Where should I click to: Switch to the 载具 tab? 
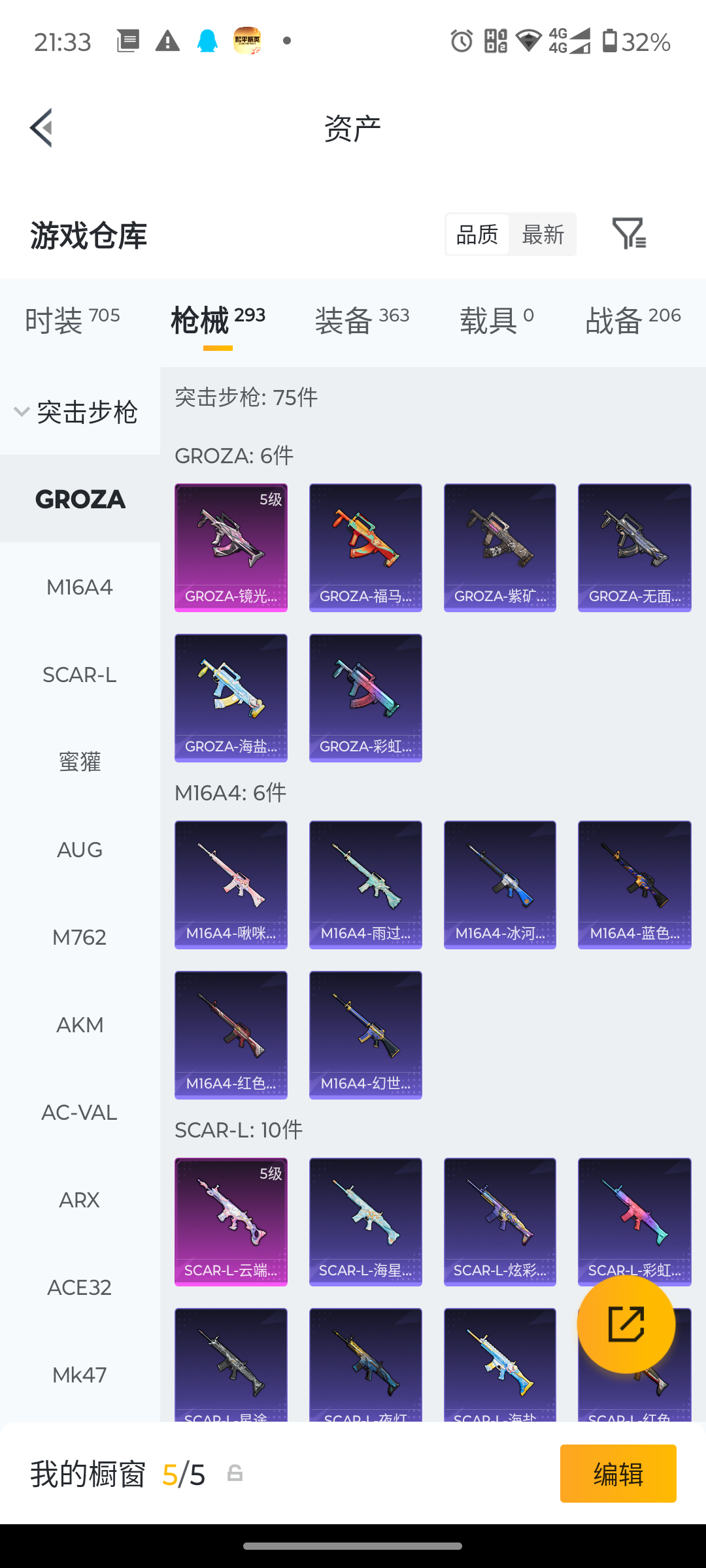click(x=497, y=320)
